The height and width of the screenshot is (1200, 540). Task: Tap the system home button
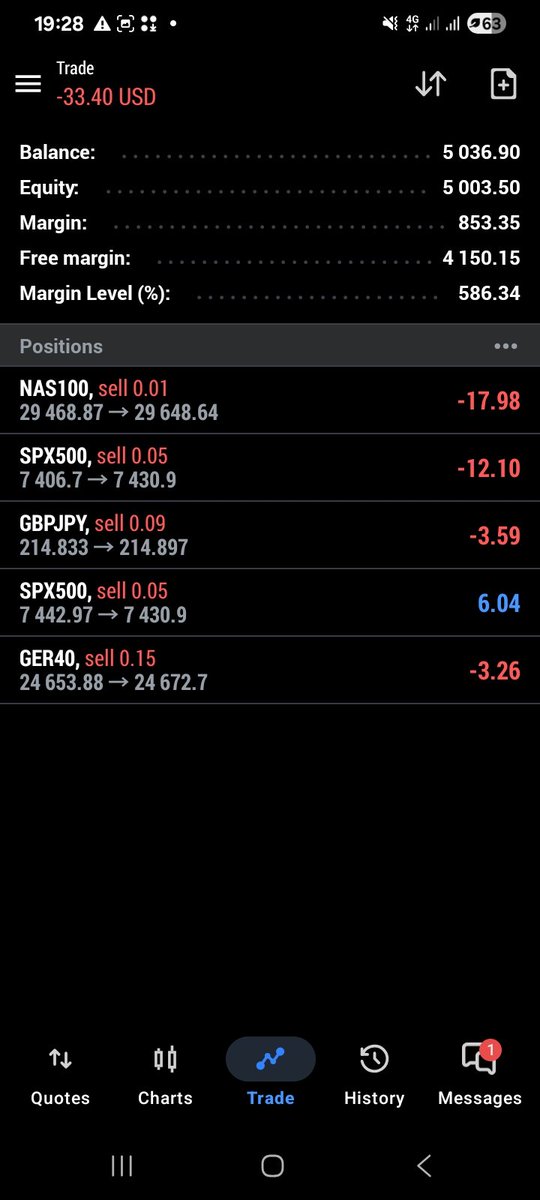tap(272, 1165)
